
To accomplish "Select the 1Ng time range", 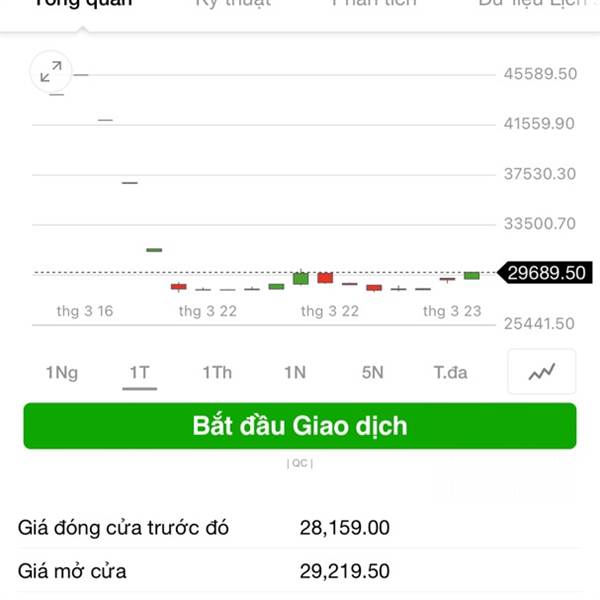I will point(61,373).
